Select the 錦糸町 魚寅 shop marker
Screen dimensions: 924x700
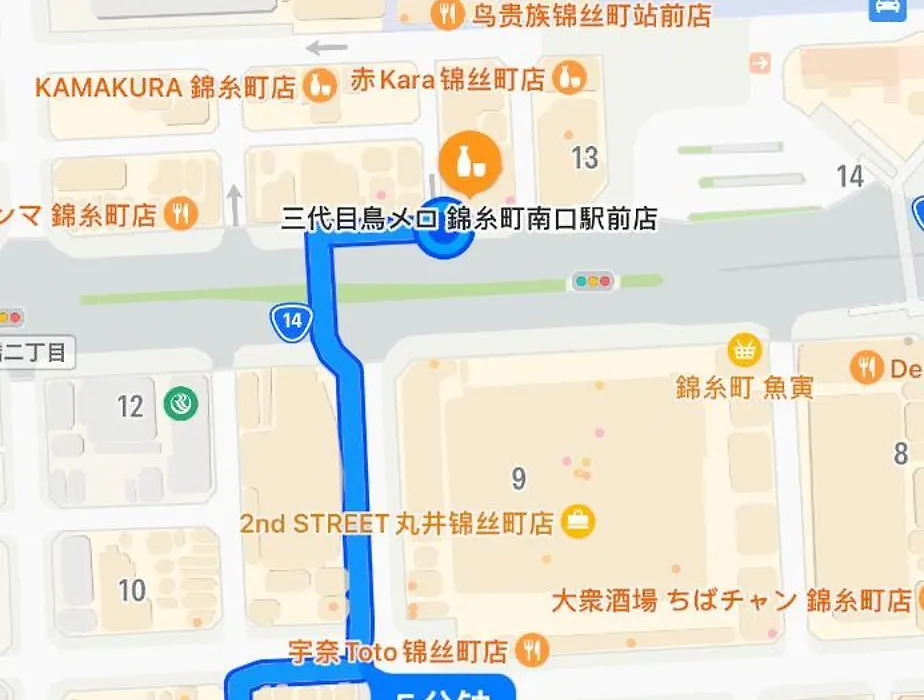744,350
